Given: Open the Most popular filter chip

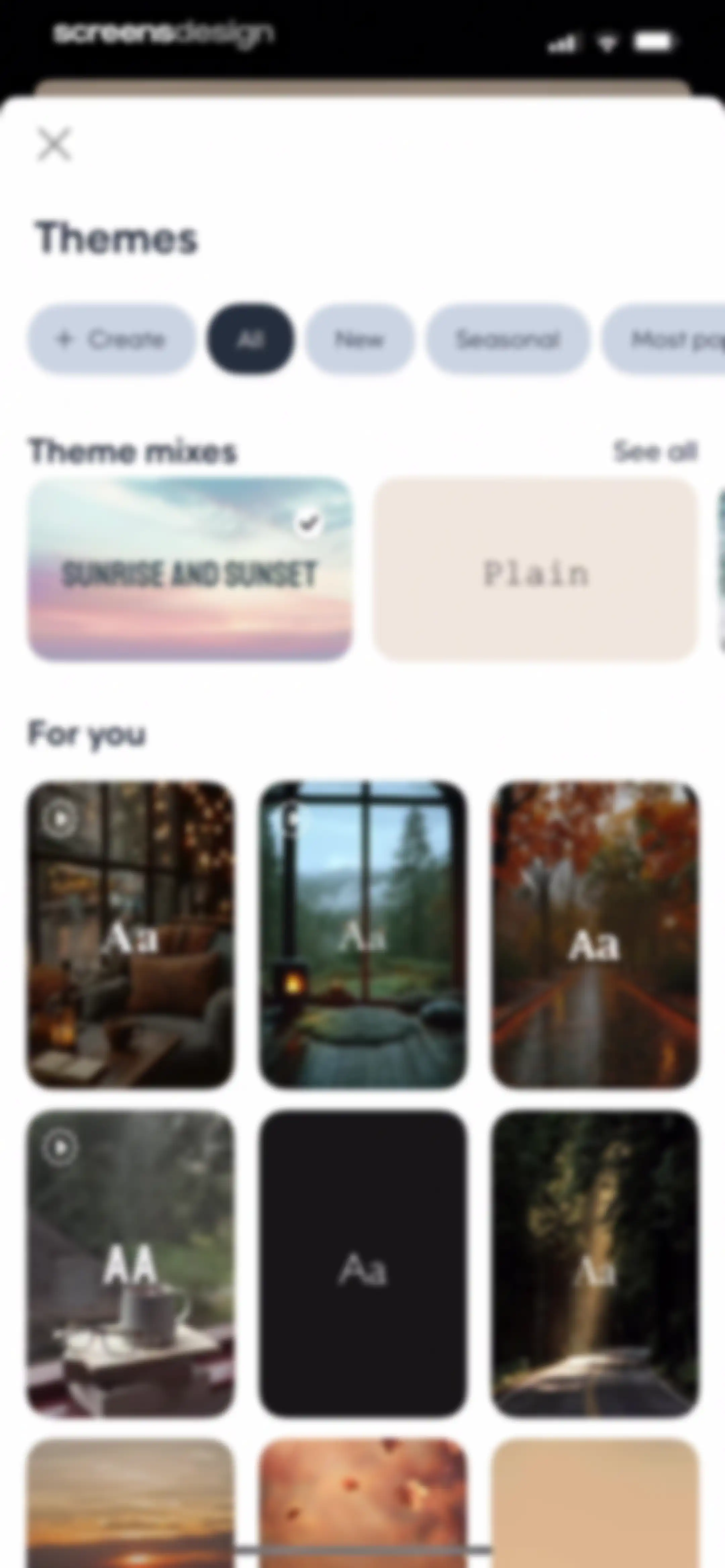Looking at the screenshot, I should tap(664, 339).
